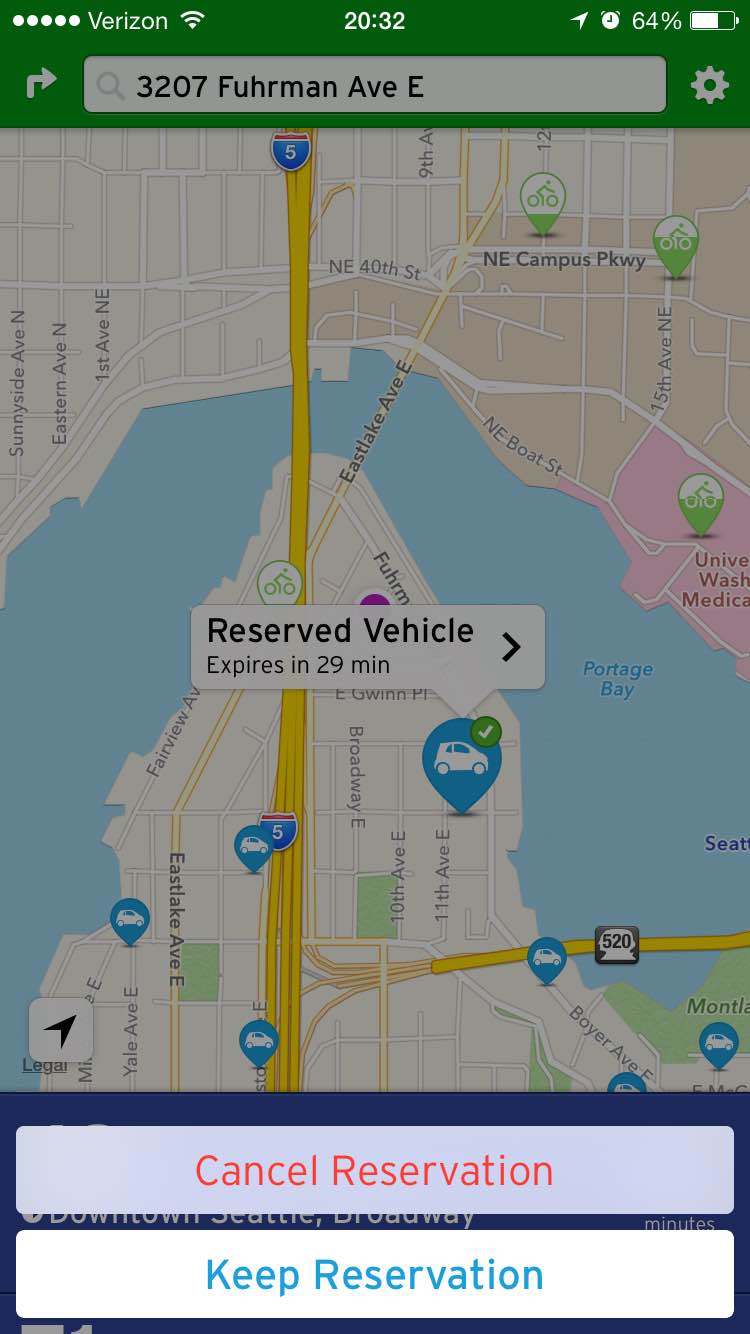
Task: Center map on current location
Action: pyautogui.click(x=61, y=1029)
